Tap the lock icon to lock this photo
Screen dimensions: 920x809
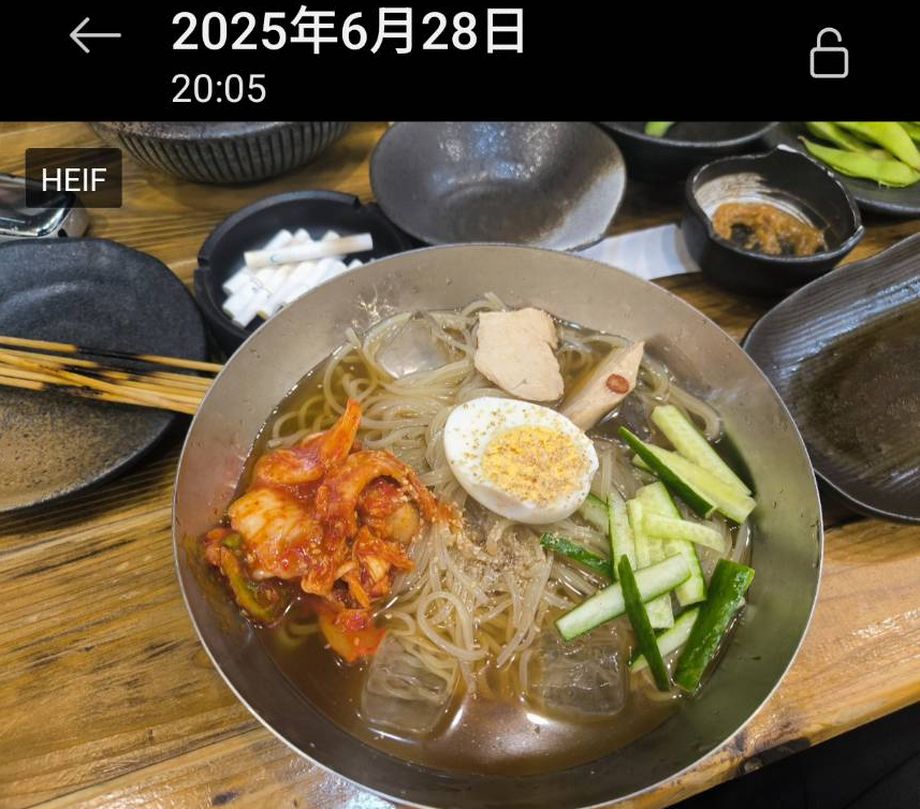pyautogui.click(x=828, y=54)
